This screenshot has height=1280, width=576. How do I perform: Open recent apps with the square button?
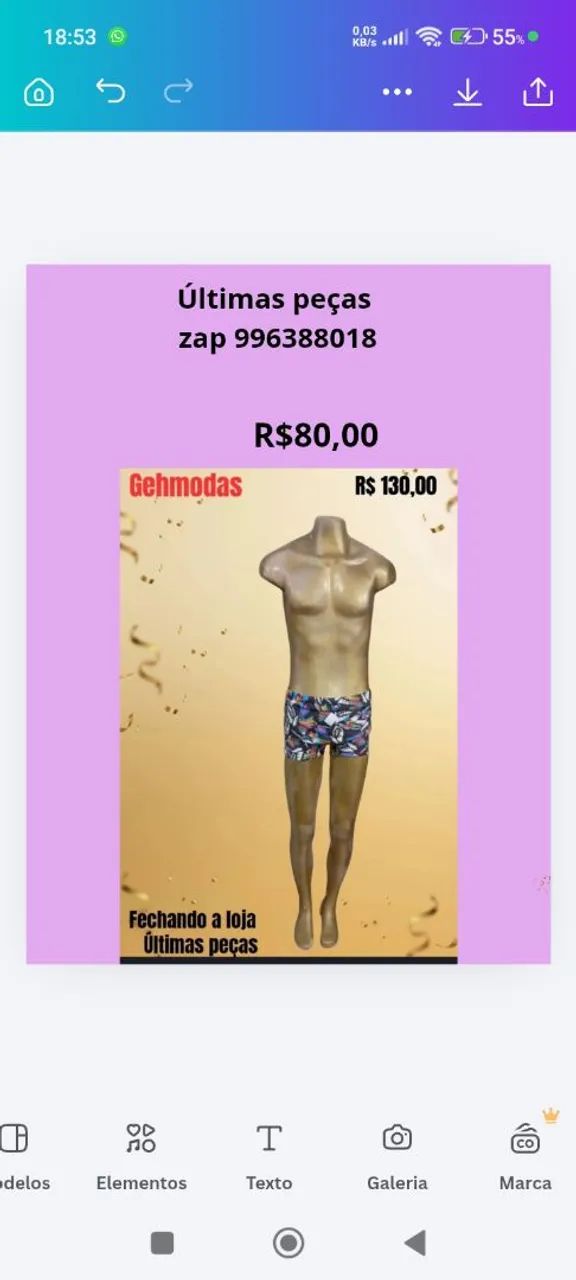[x=162, y=1243]
